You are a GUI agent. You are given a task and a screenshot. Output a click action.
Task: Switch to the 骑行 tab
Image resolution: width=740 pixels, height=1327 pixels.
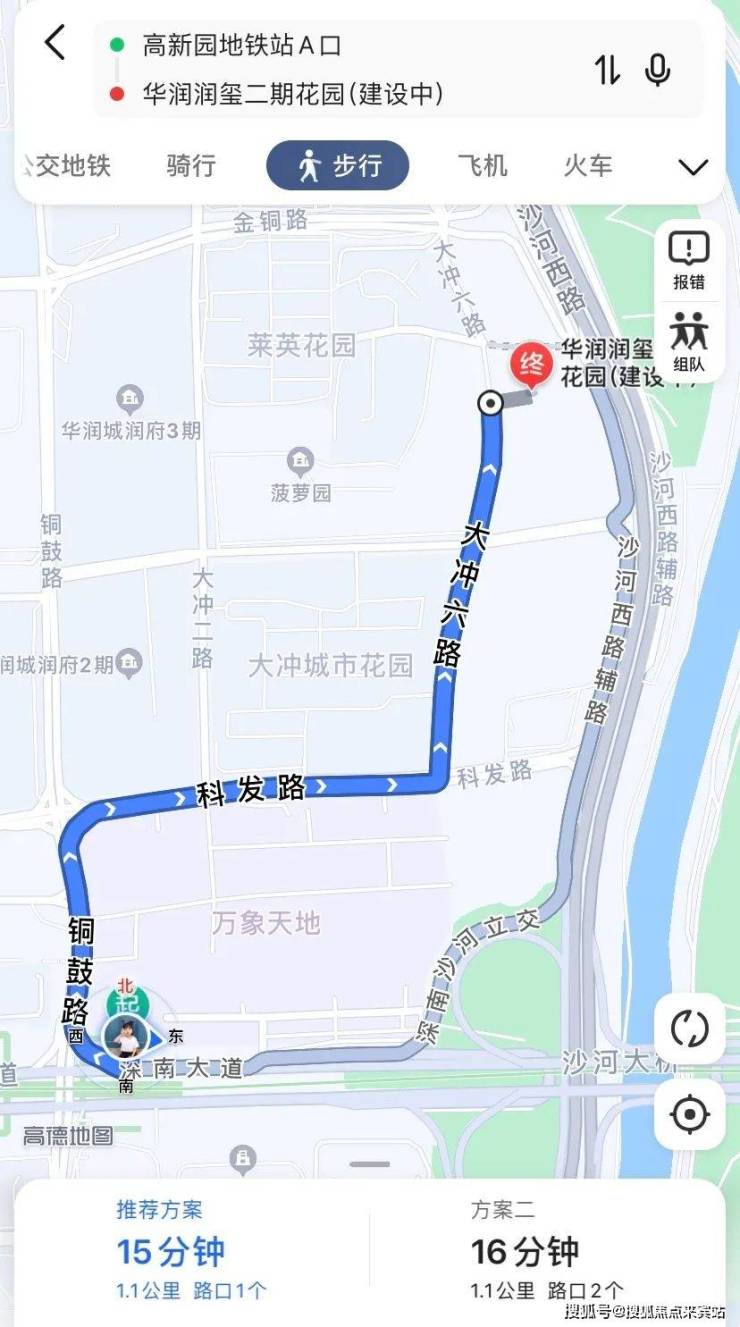(191, 166)
